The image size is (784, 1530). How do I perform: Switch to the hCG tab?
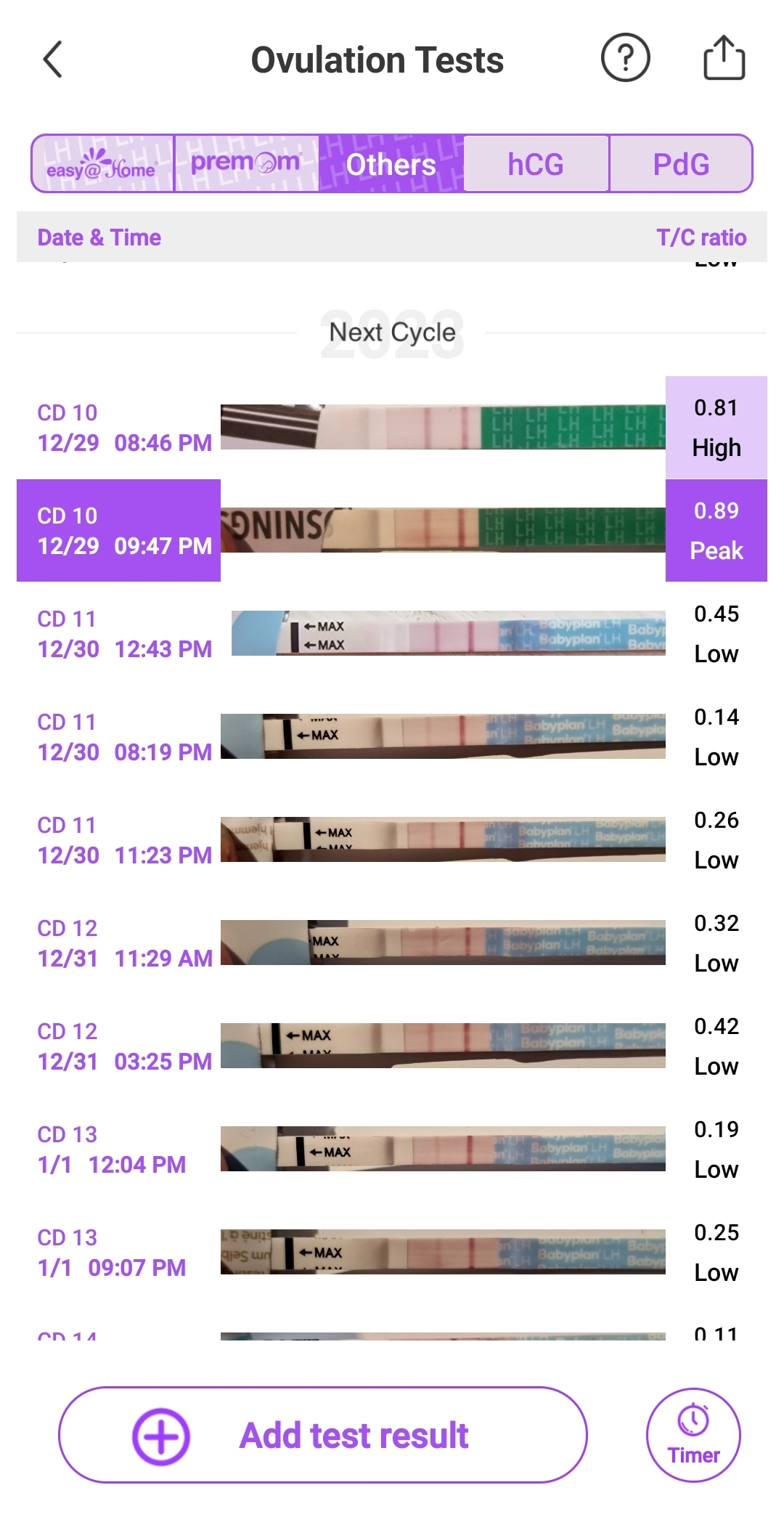536,164
